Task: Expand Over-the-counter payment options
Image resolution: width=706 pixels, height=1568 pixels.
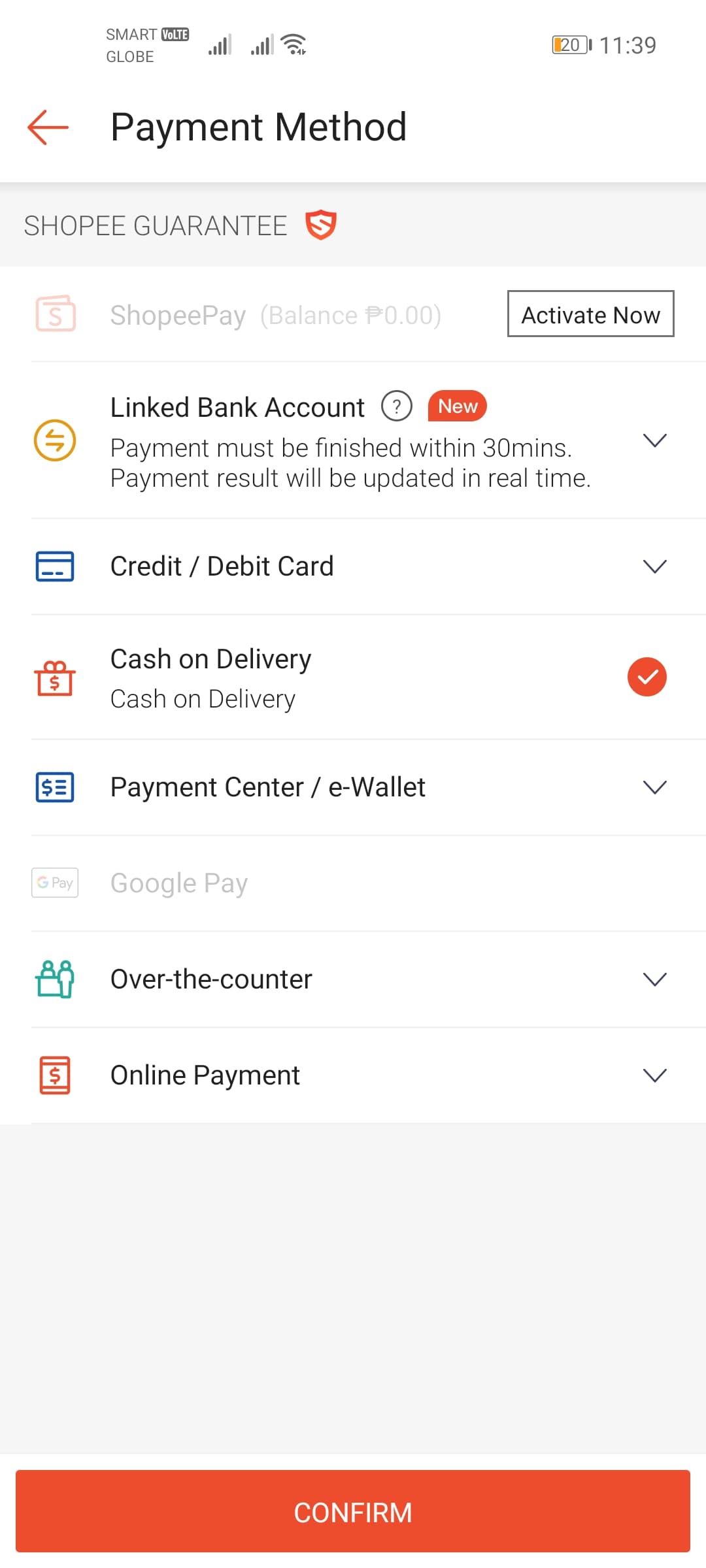Action: [654, 979]
